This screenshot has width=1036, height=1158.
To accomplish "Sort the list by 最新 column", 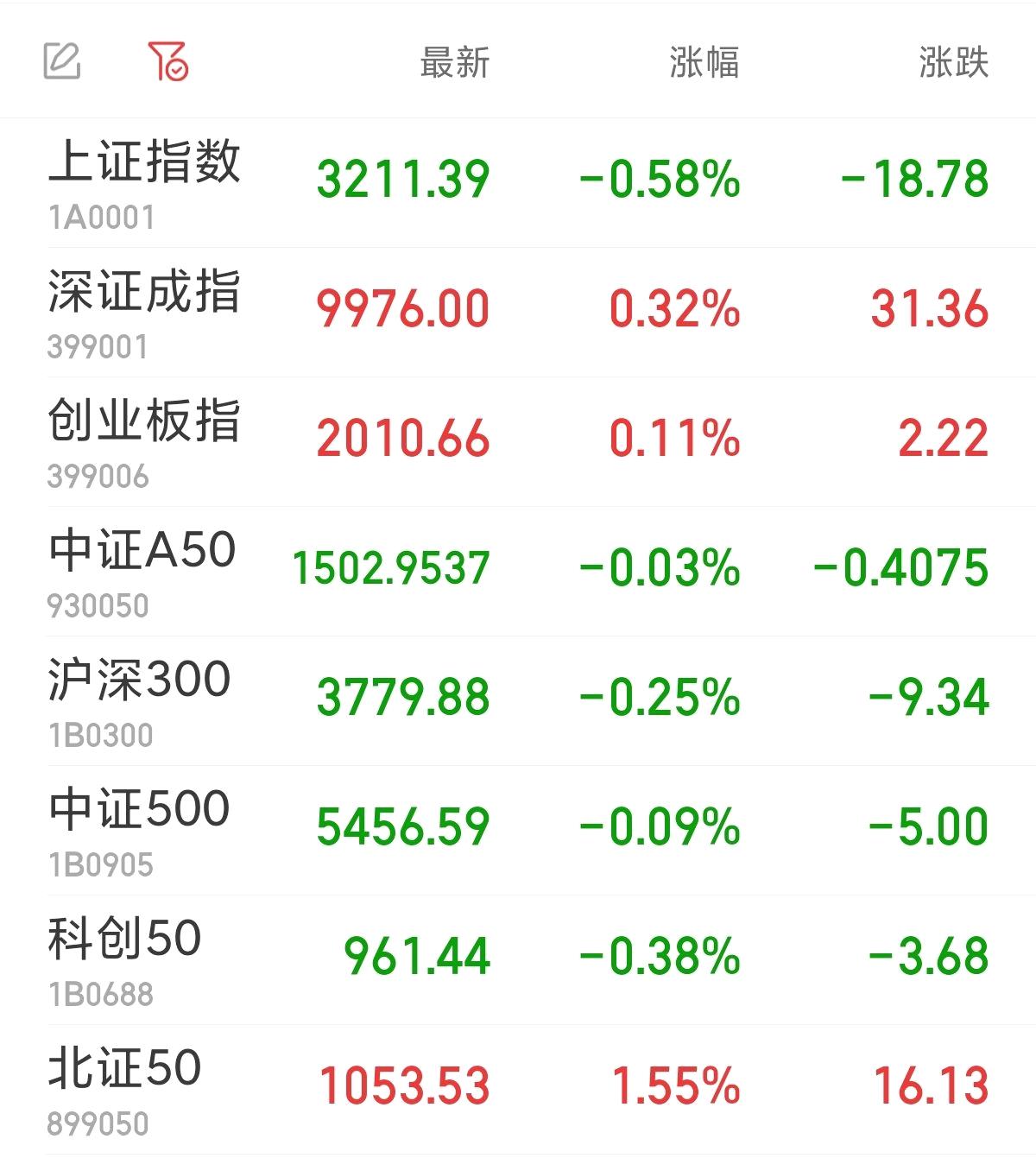I will [x=455, y=63].
